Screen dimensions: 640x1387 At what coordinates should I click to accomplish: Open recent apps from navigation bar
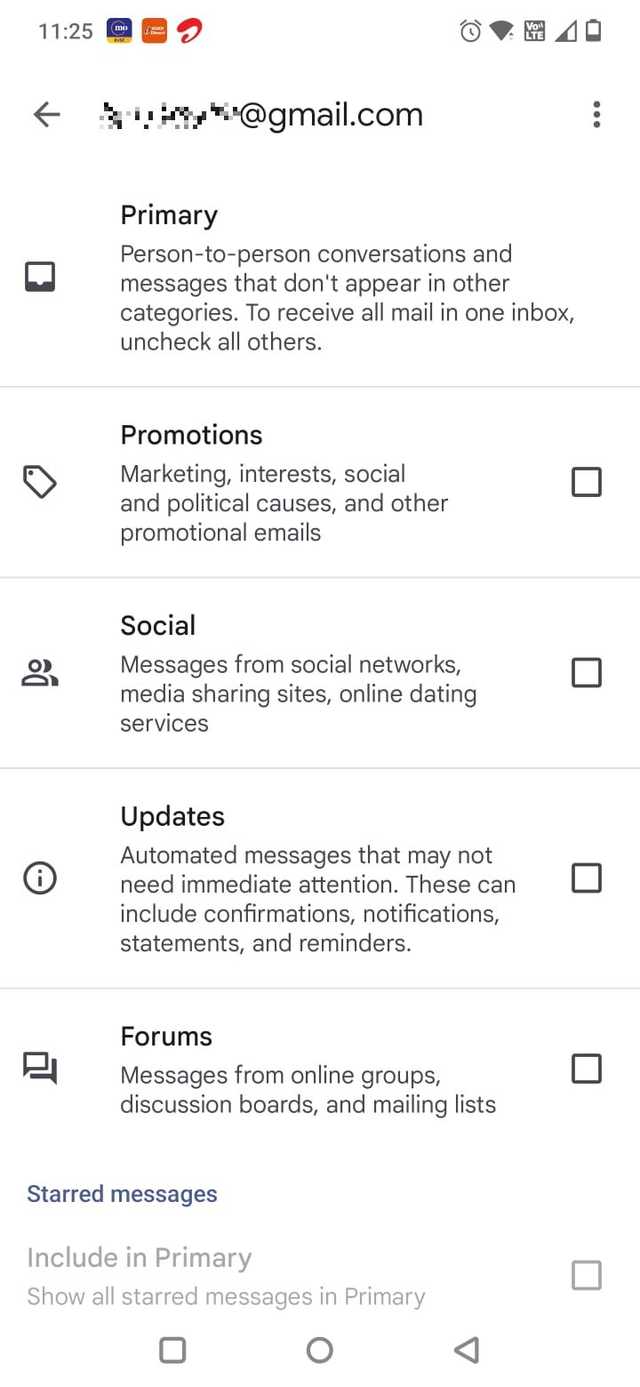[x=173, y=1350]
